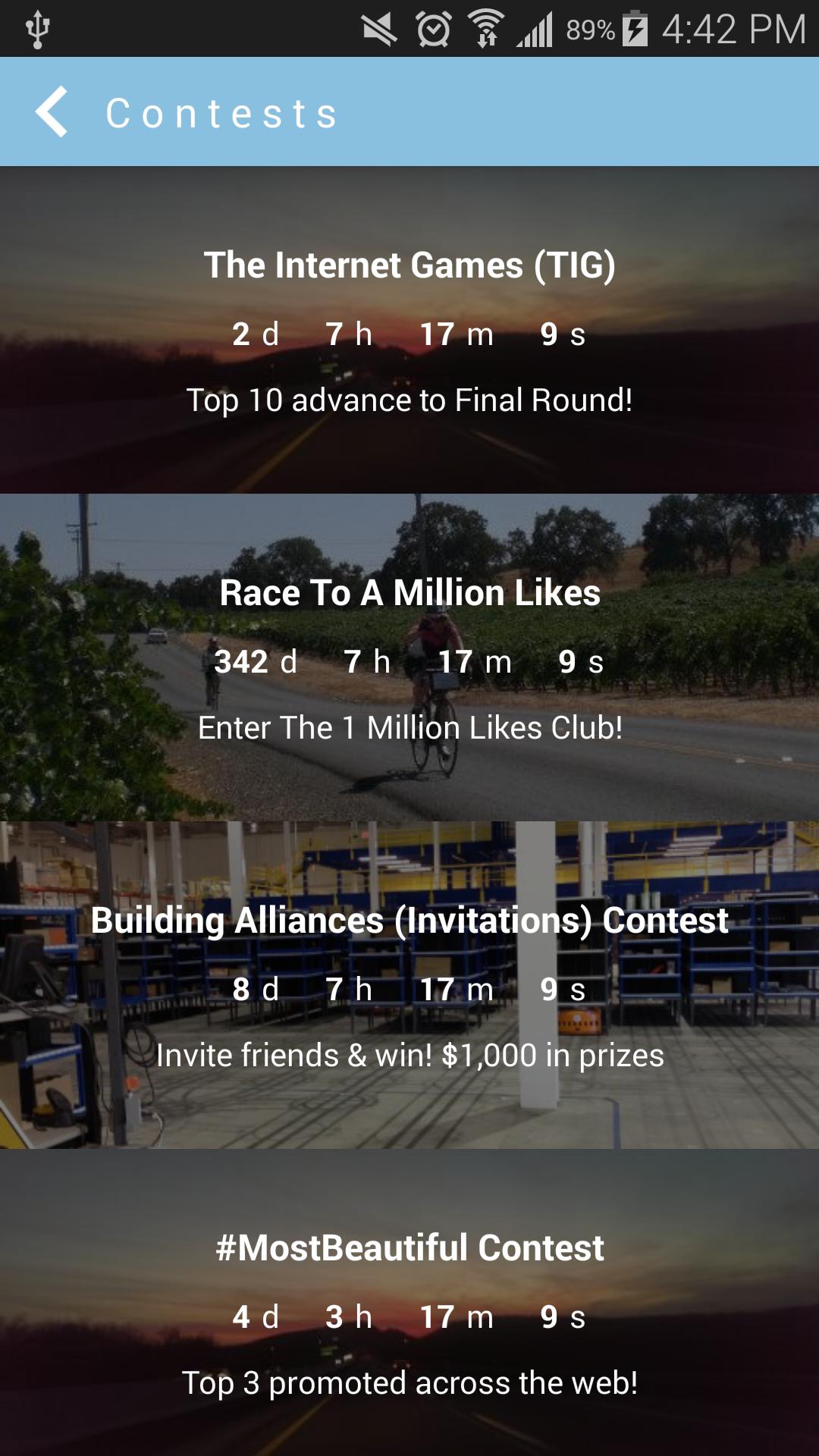Viewport: 819px width, 1456px height.
Task: Tap the TIG contest countdown timer
Action: pos(409,334)
